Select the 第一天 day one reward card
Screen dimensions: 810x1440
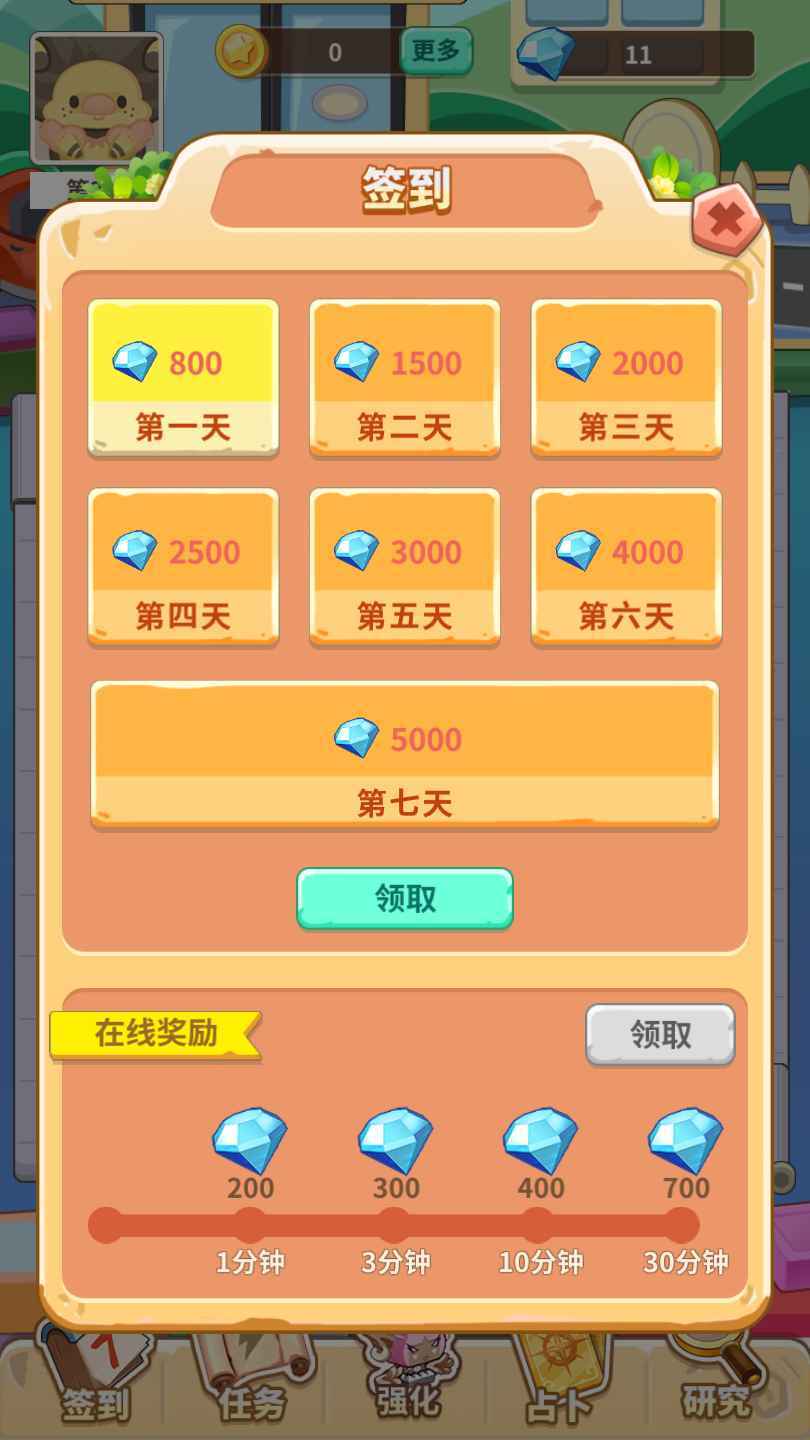coord(182,378)
